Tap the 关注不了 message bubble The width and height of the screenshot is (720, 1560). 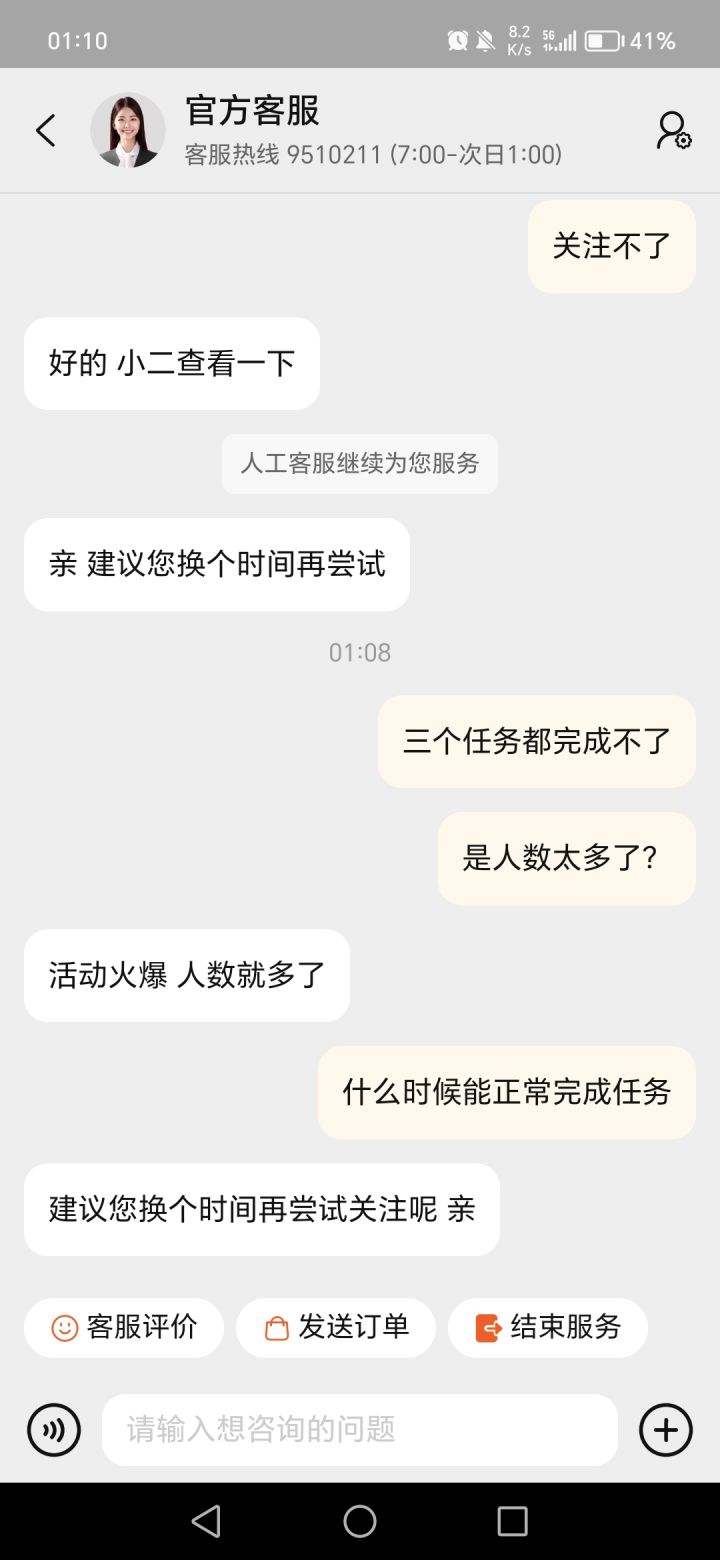(x=610, y=246)
